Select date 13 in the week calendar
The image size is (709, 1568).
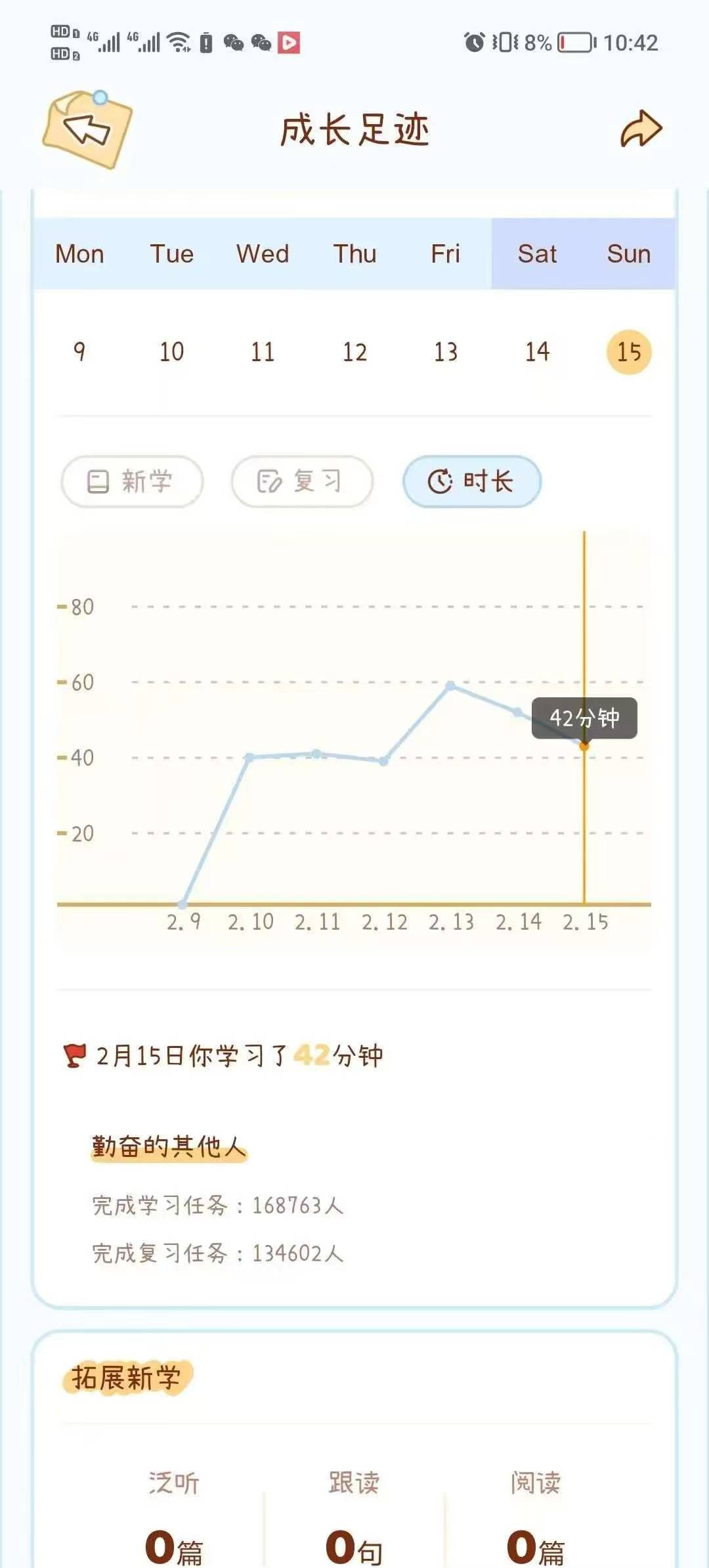point(446,352)
